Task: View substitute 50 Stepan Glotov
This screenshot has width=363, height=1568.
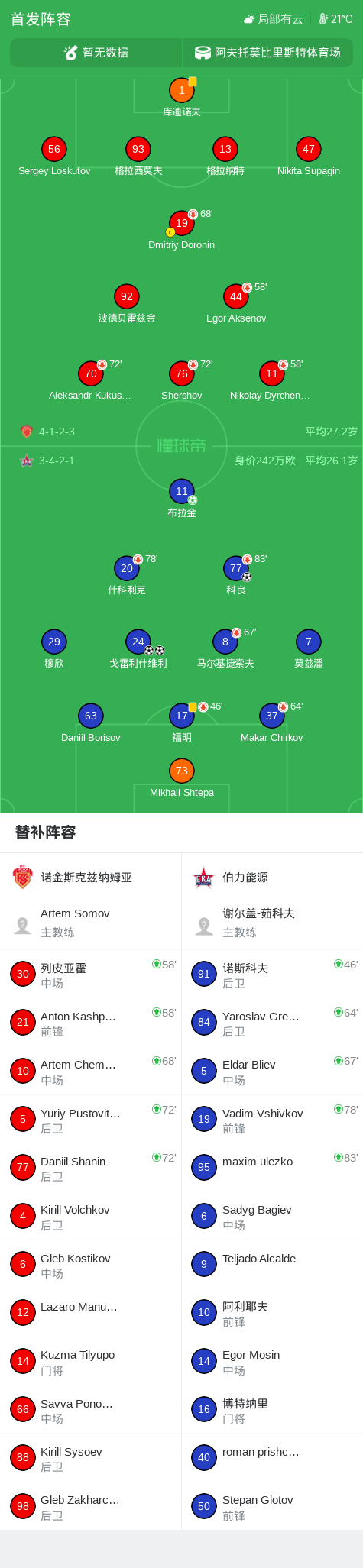Action: click(x=272, y=1507)
